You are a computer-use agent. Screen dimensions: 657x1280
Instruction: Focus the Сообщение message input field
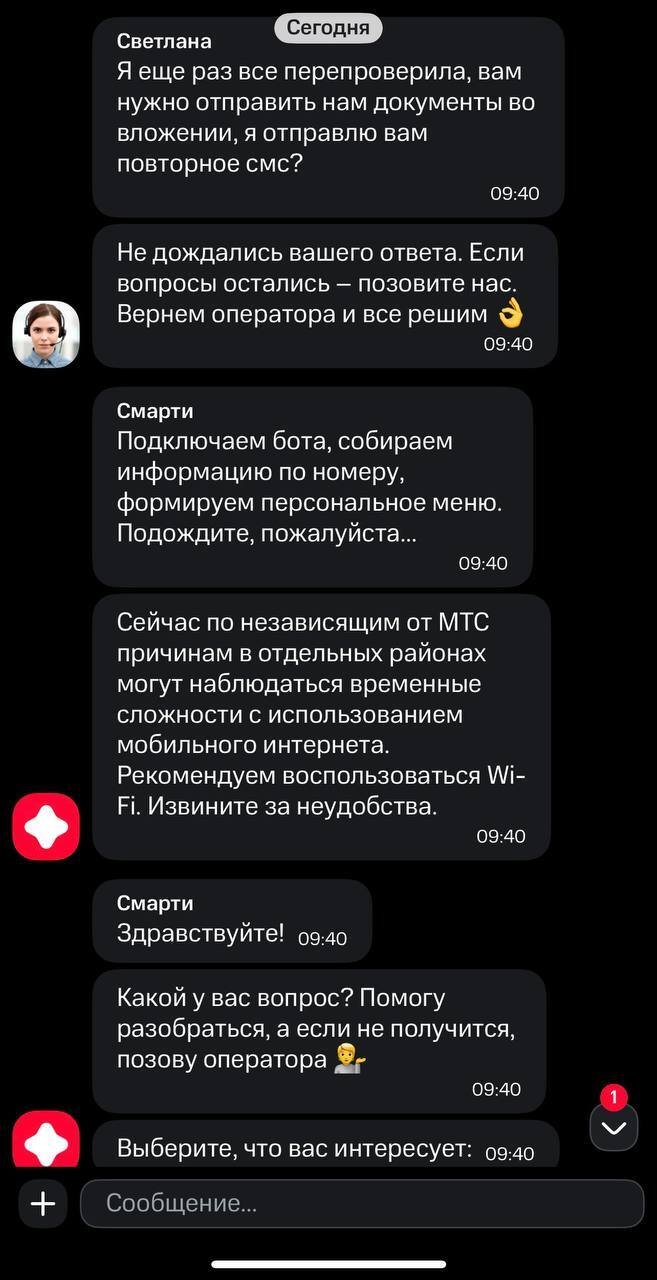(362, 1204)
